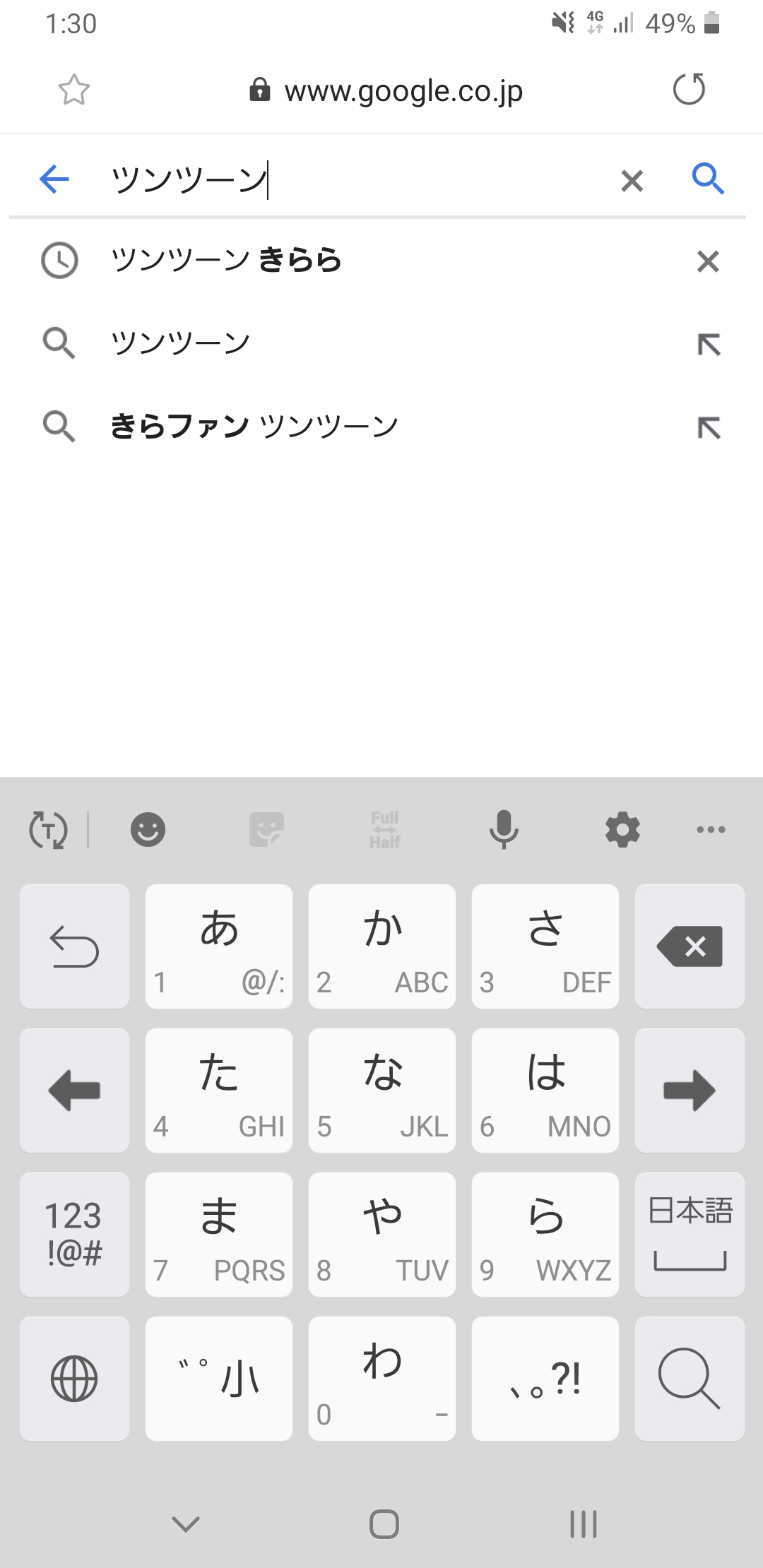Go back using the blue arrow

point(54,179)
